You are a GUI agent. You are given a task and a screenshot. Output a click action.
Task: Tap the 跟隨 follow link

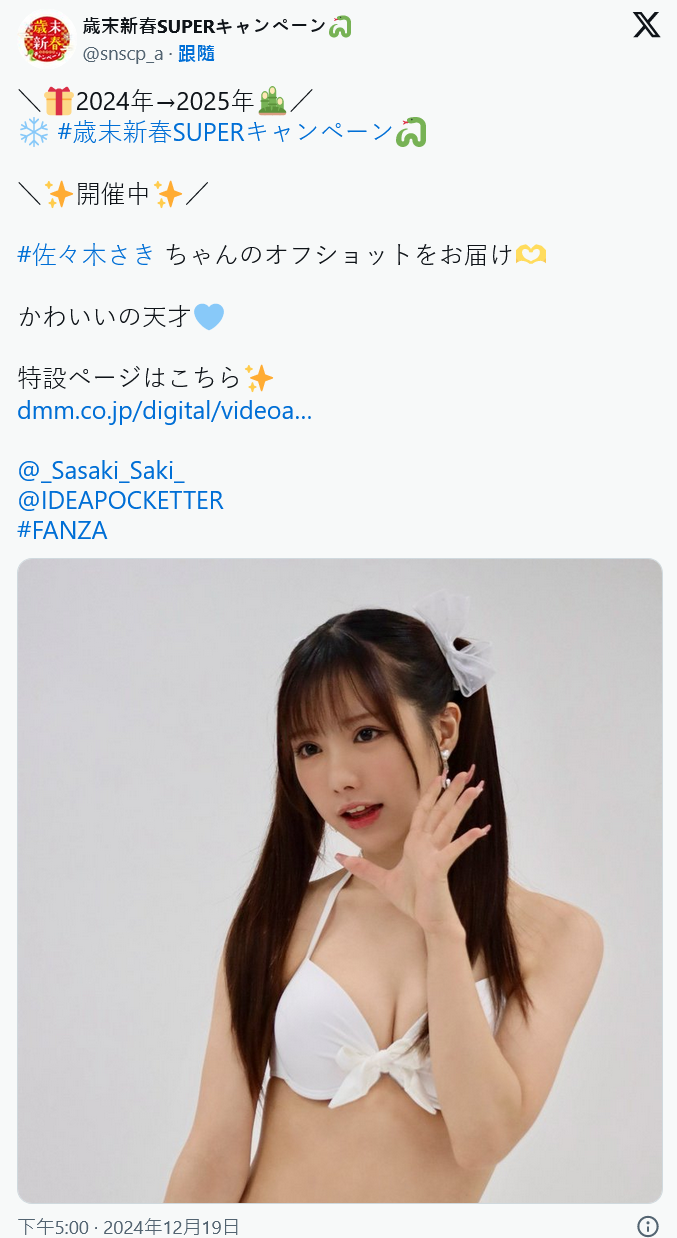point(196,54)
